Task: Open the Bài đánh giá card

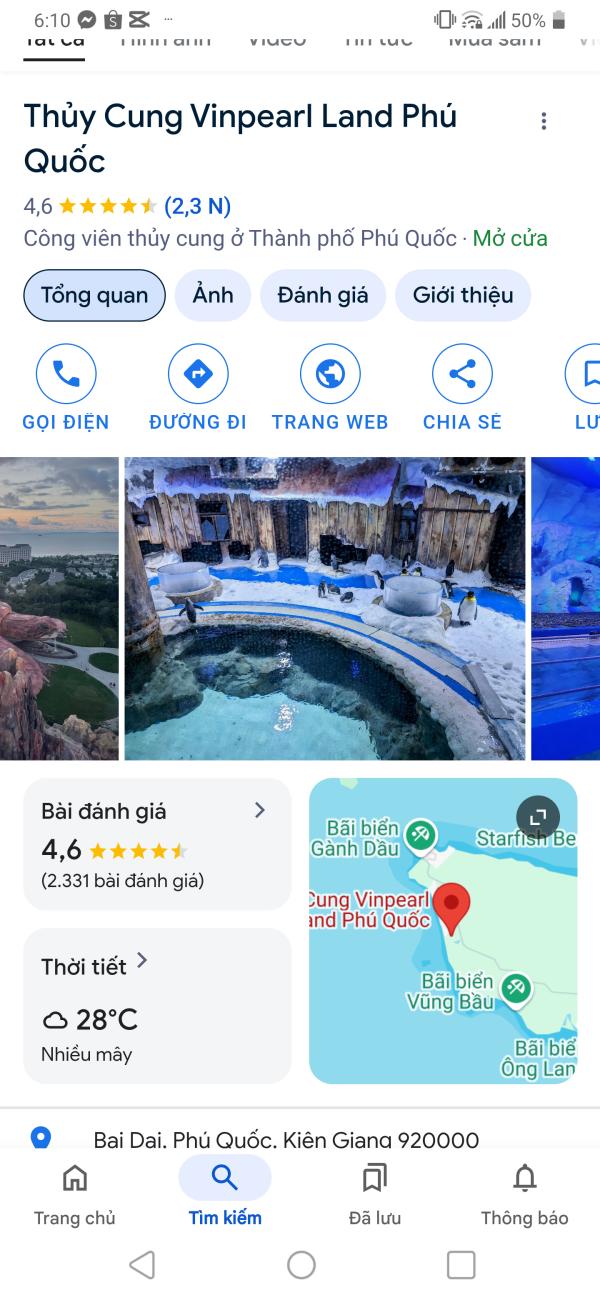Action: [157, 844]
